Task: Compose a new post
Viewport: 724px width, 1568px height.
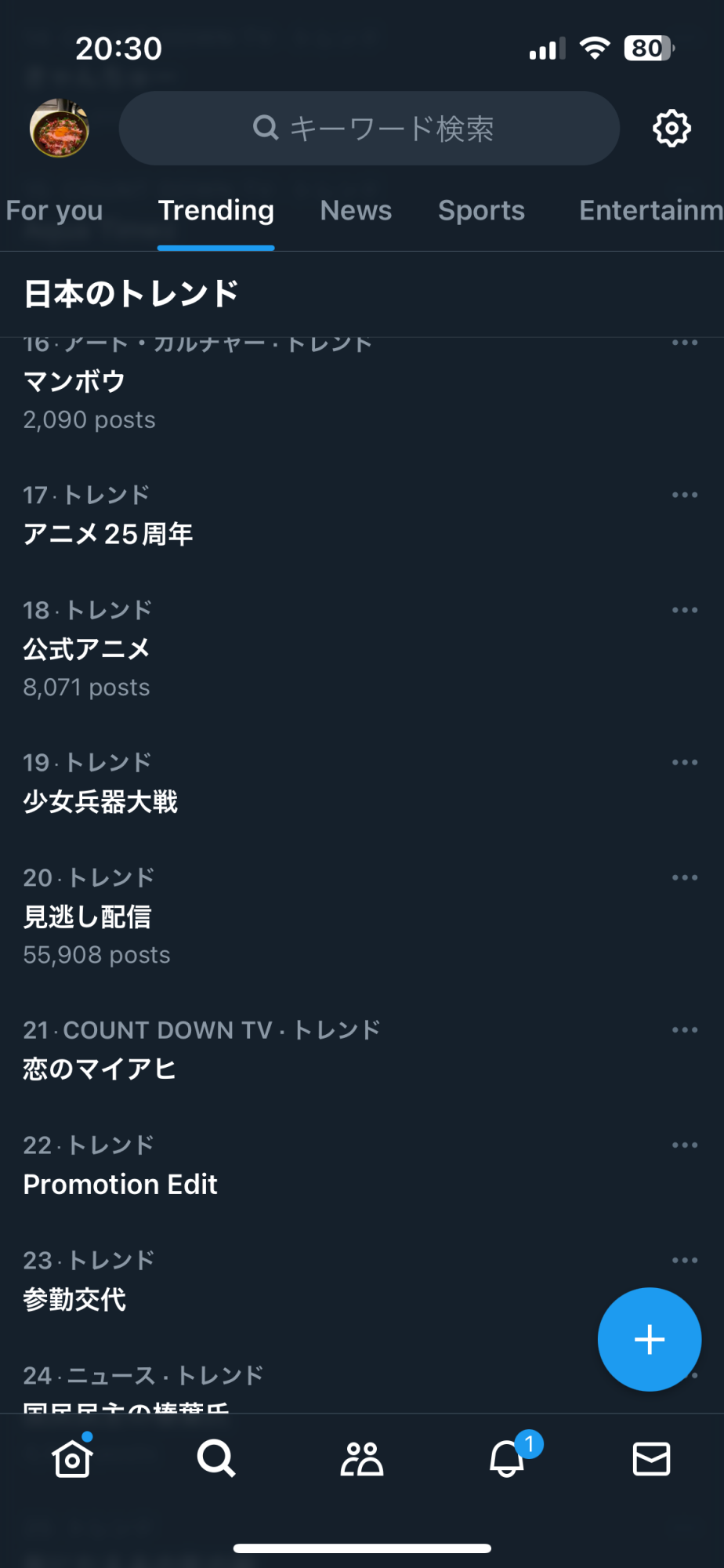Action: tap(649, 1339)
